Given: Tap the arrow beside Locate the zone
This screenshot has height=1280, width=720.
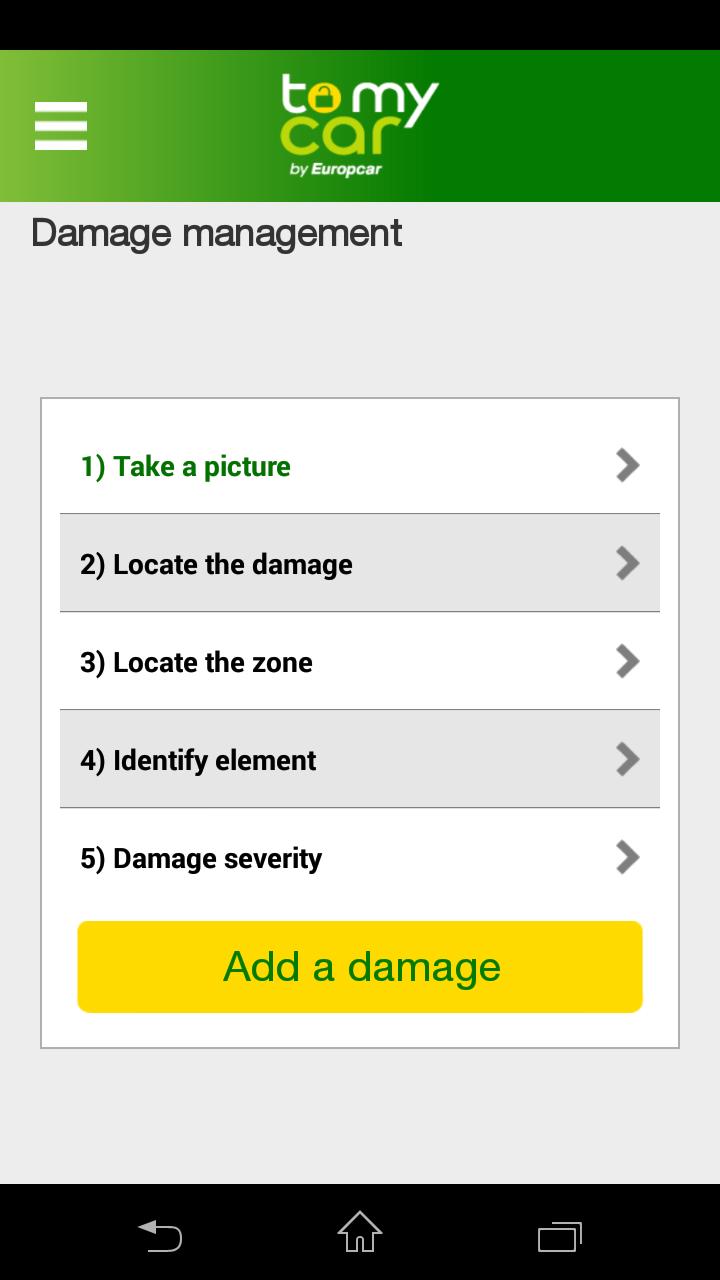Looking at the screenshot, I should point(628,661).
